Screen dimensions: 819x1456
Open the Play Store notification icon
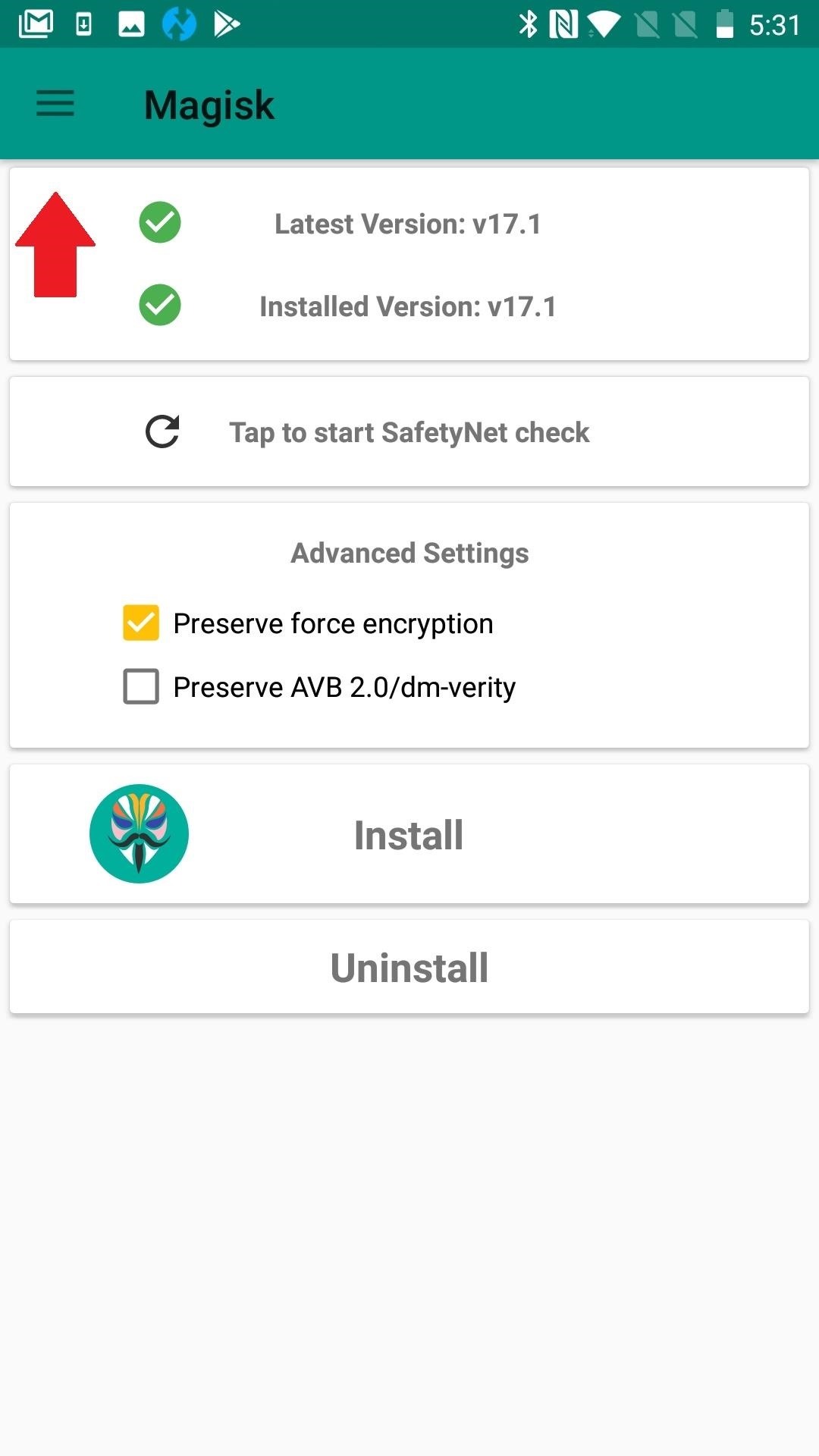tap(227, 22)
